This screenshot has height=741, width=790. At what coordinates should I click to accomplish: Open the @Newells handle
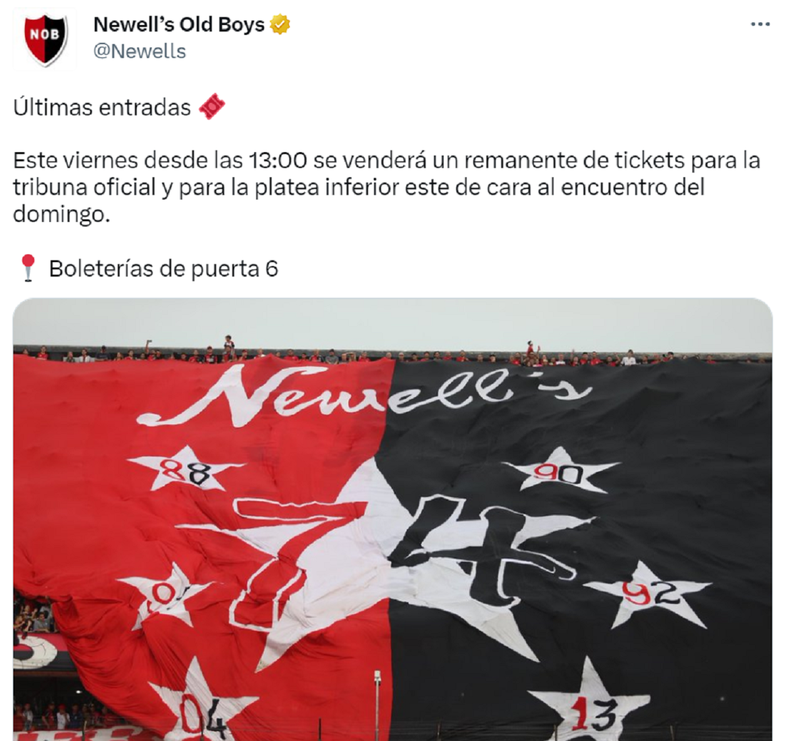140,51
